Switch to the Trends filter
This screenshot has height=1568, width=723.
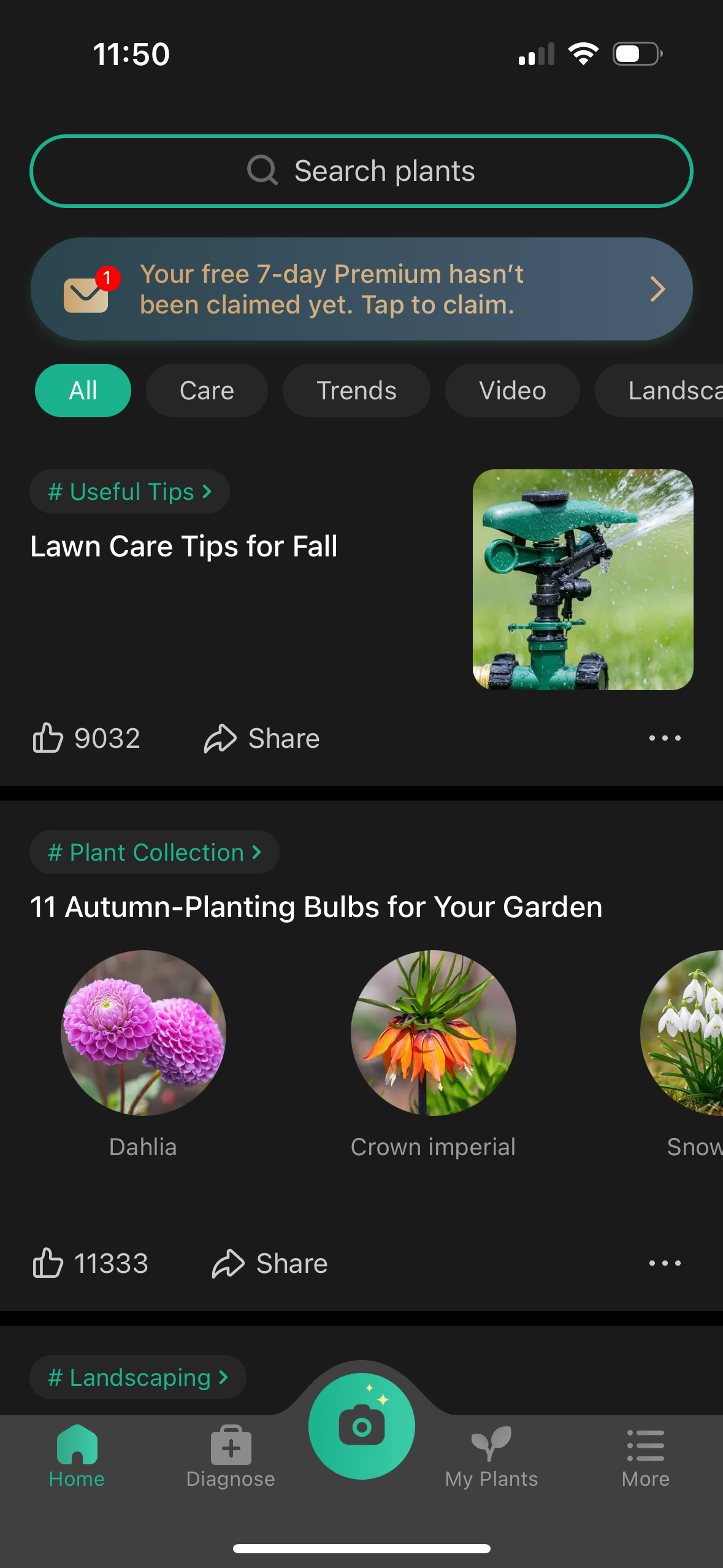356,390
